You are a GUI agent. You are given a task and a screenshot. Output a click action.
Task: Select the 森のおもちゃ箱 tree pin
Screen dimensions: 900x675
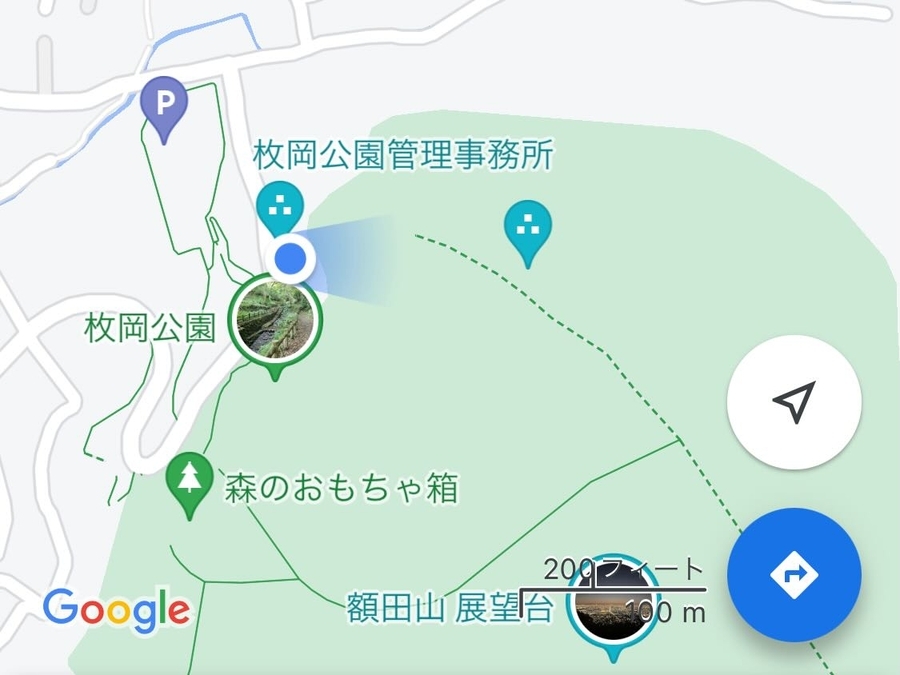(x=189, y=481)
